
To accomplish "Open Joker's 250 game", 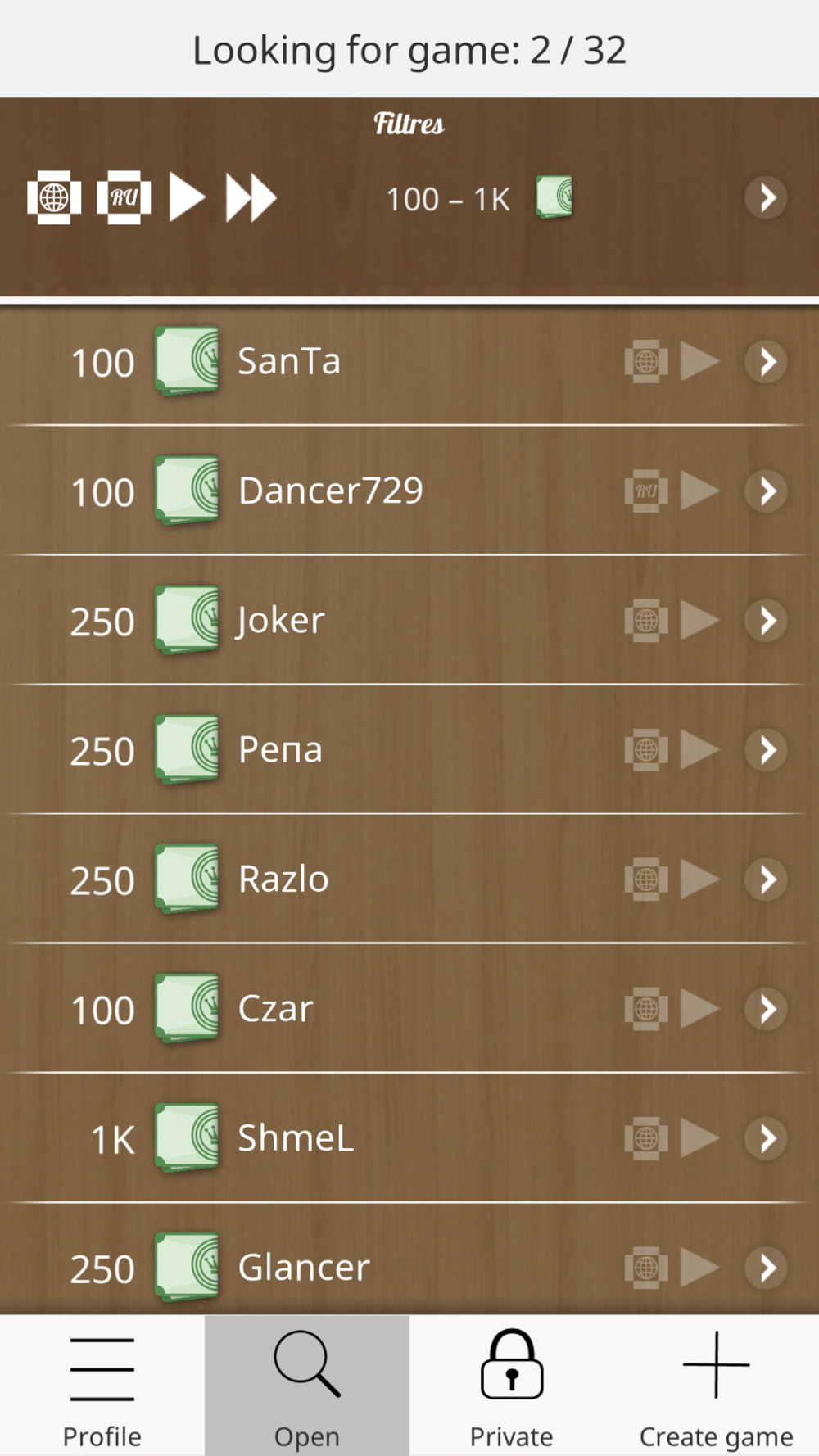I will click(767, 620).
